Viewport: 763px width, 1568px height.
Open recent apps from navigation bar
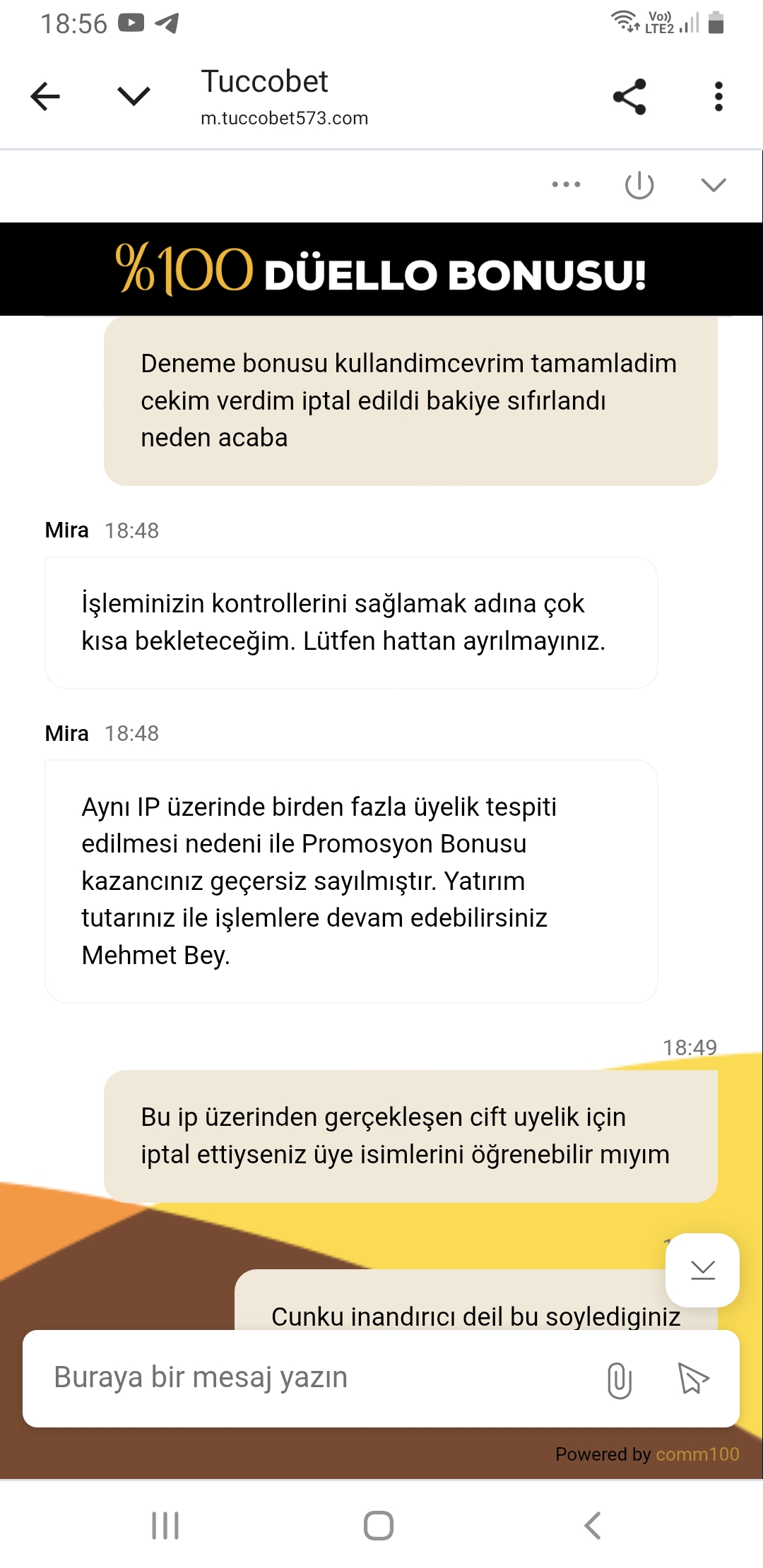pos(165,1526)
